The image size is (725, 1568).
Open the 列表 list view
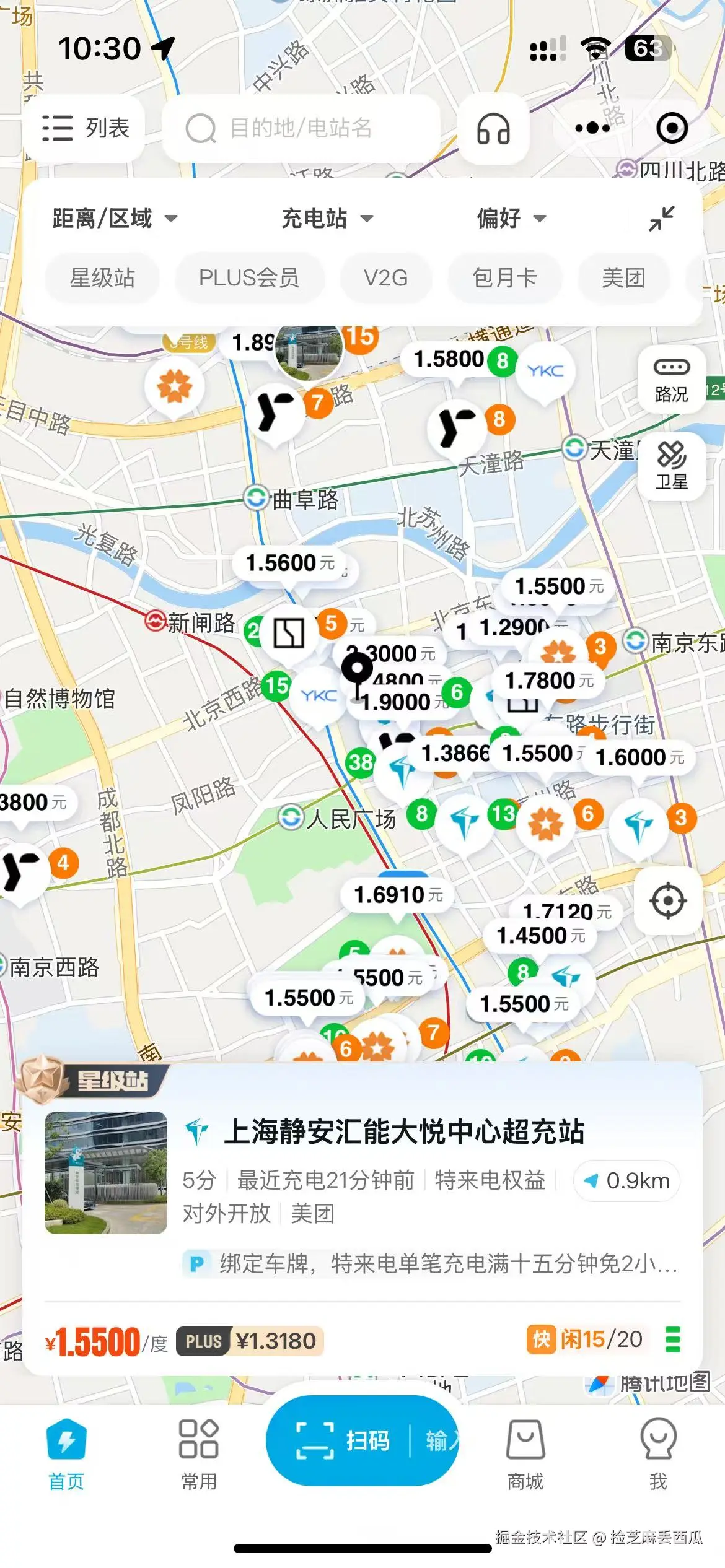[85, 128]
